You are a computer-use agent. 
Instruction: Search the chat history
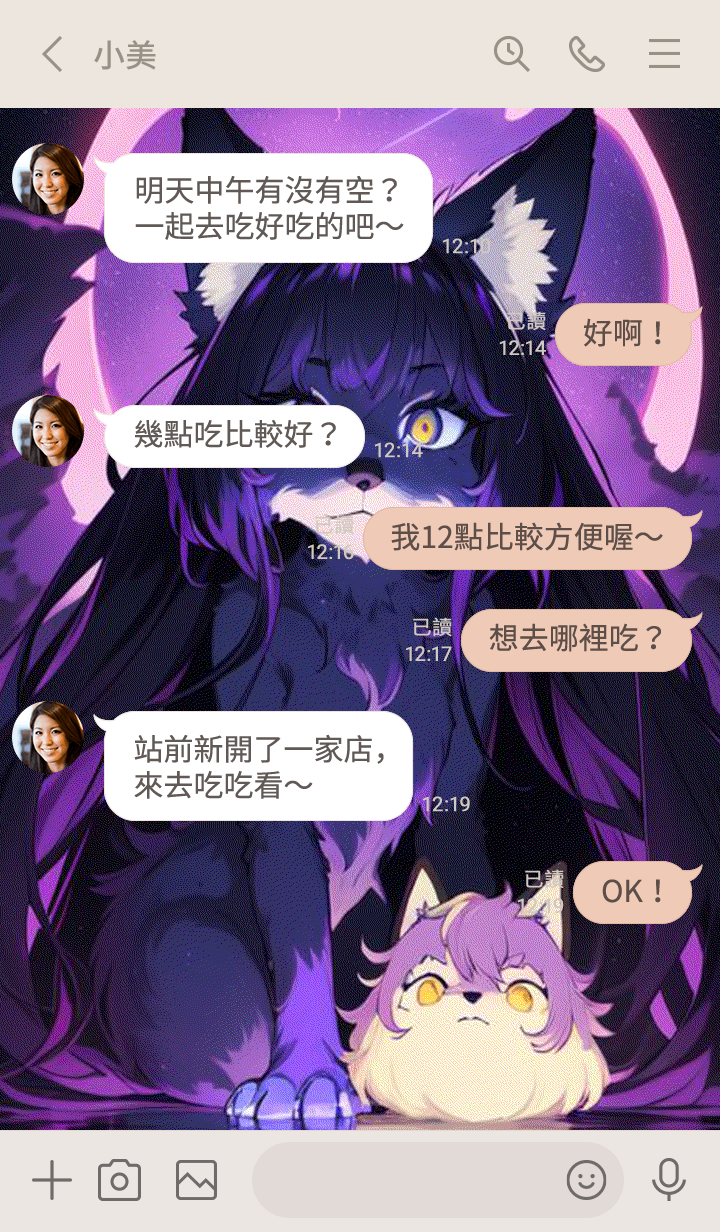[511, 54]
